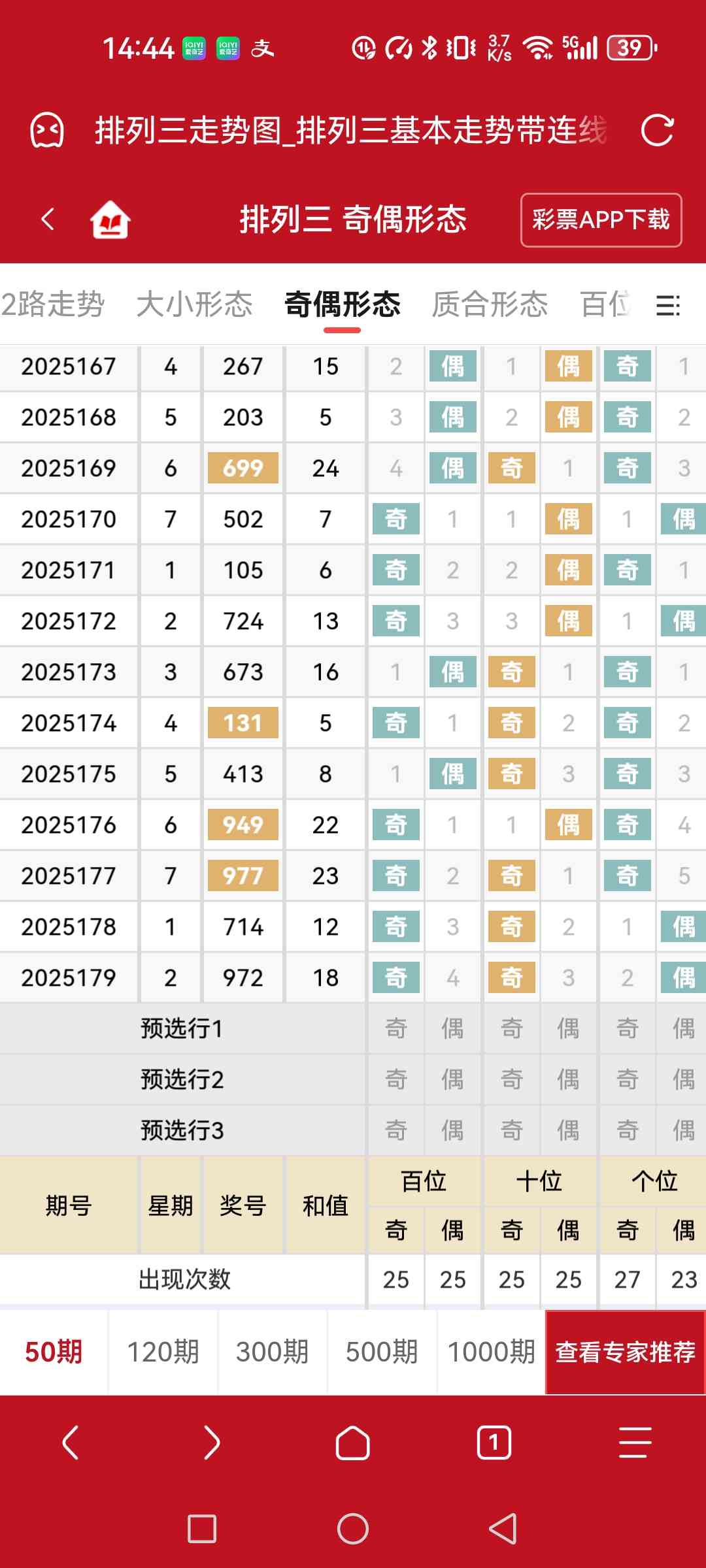The height and width of the screenshot is (1568, 706).
Task: Open the browser home page button
Action: tap(353, 1443)
